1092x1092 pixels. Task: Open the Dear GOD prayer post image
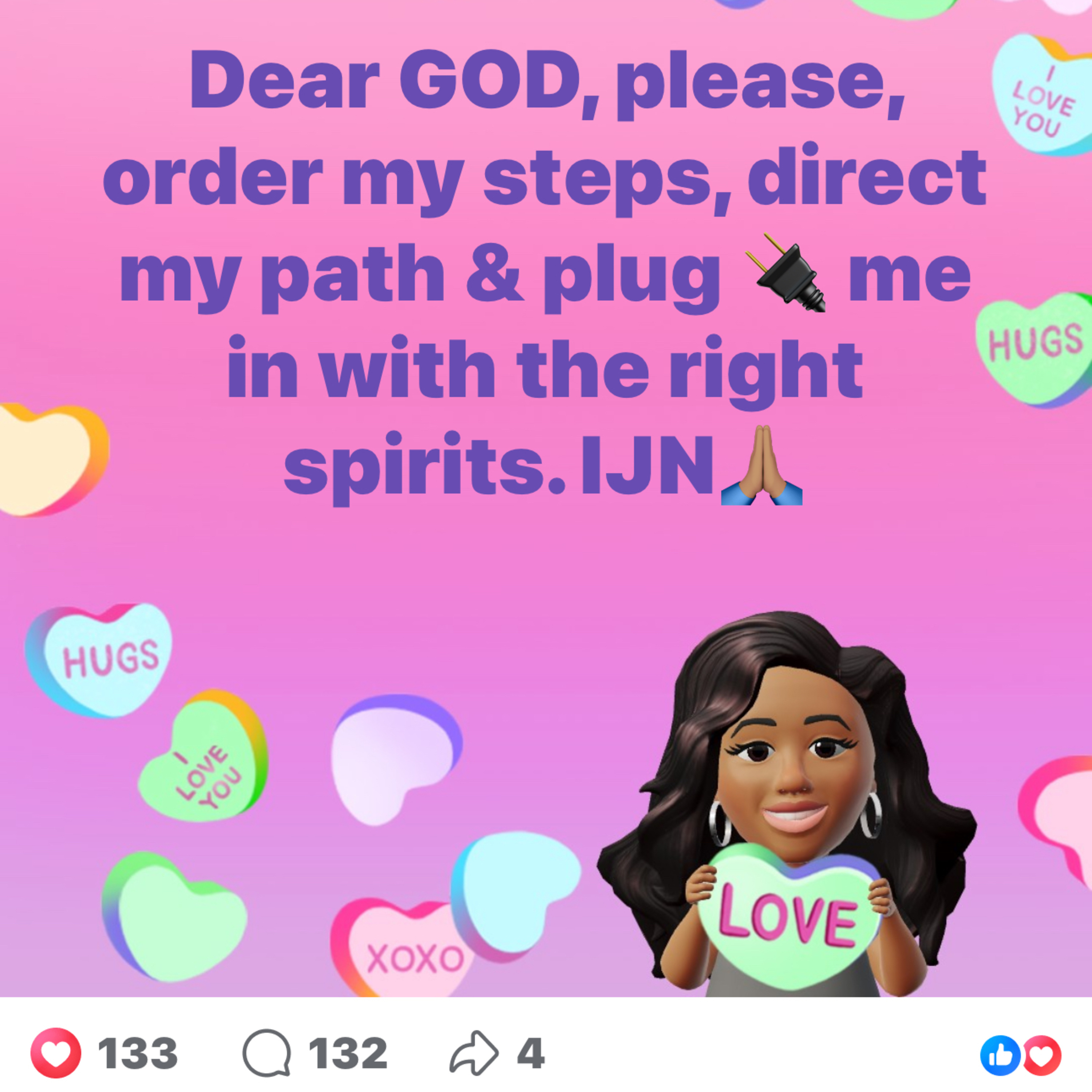pyautogui.click(x=546, y=499)
